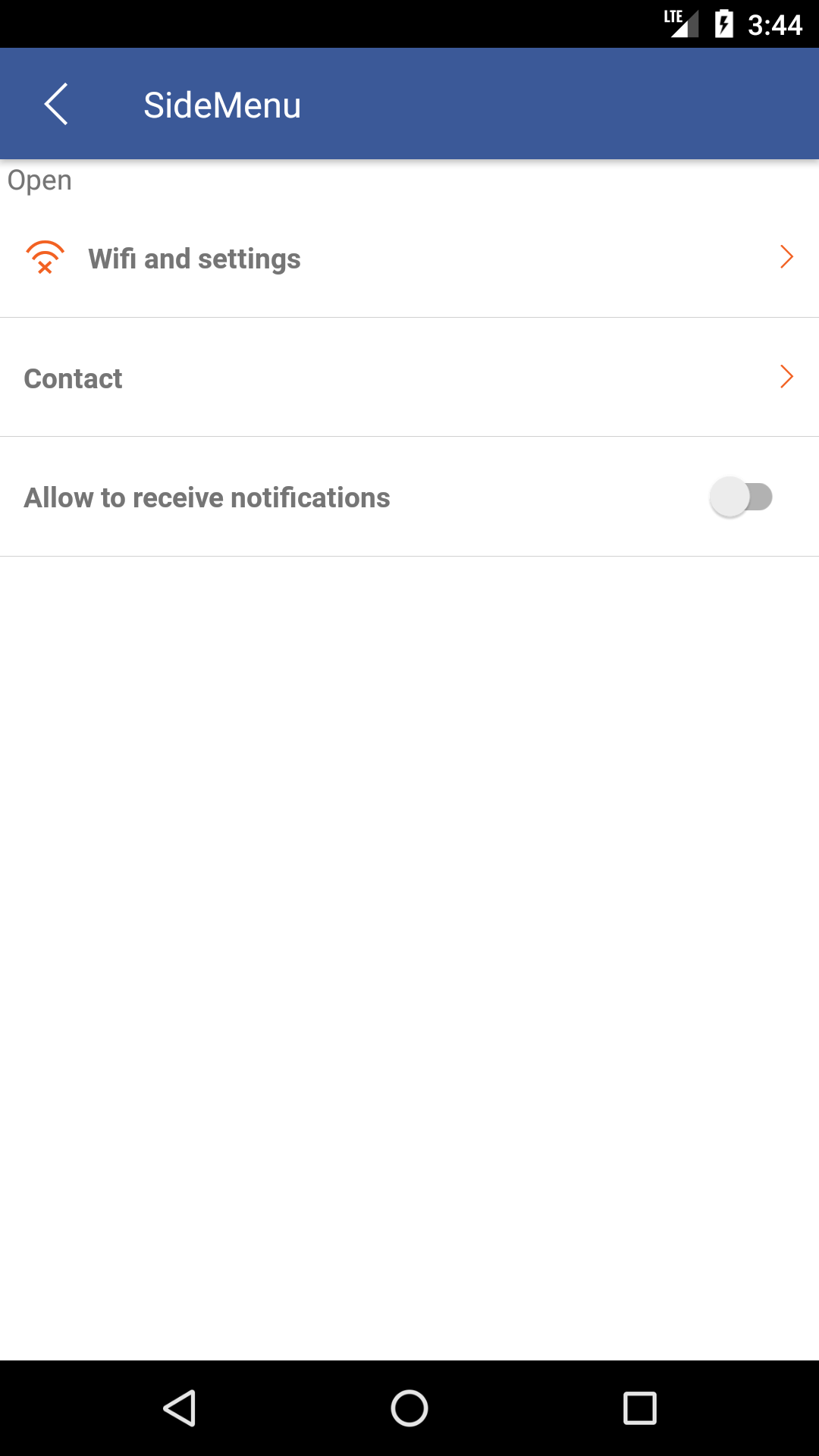Open Contact via its chevron arrow
This screenshot has width=819, height=1456.
[786, 377]
